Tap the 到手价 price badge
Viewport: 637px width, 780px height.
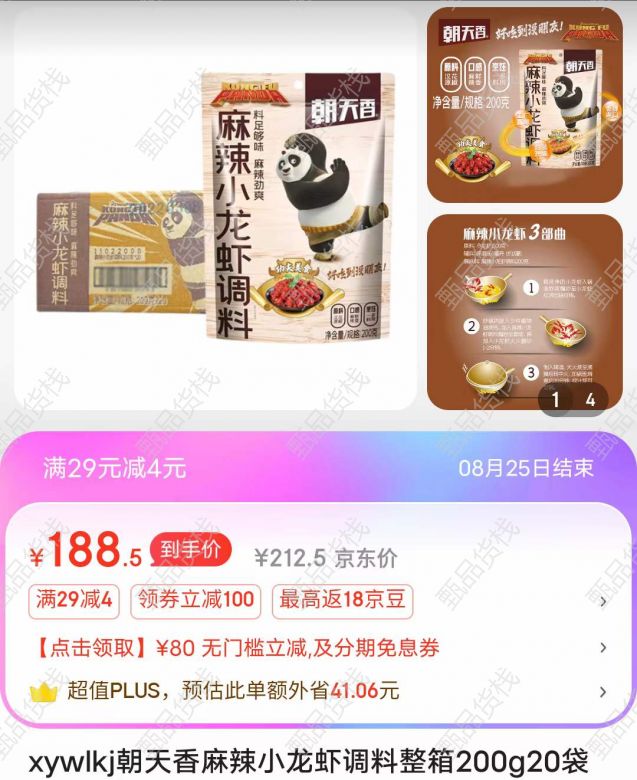coord(190,549)
